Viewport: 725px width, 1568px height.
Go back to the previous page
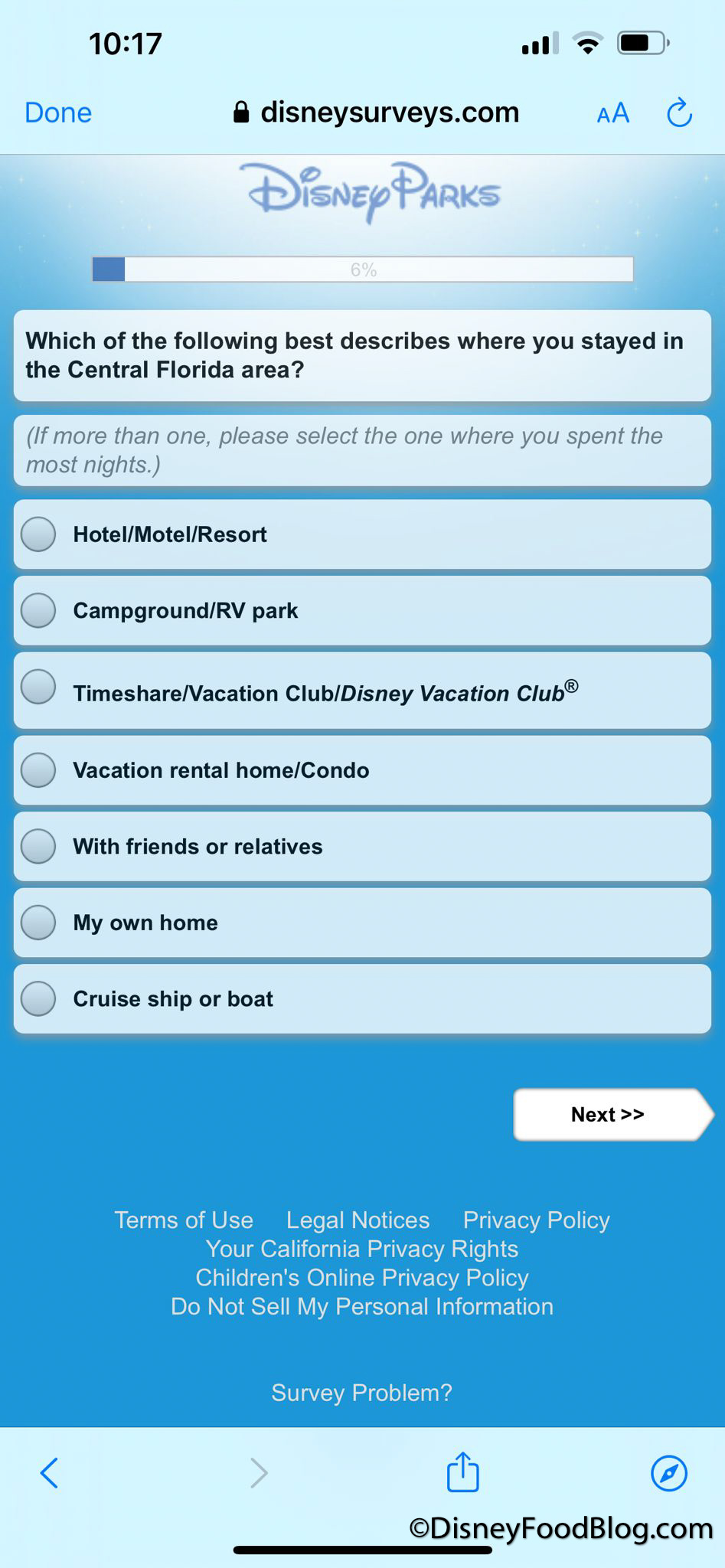point(49,1472)
